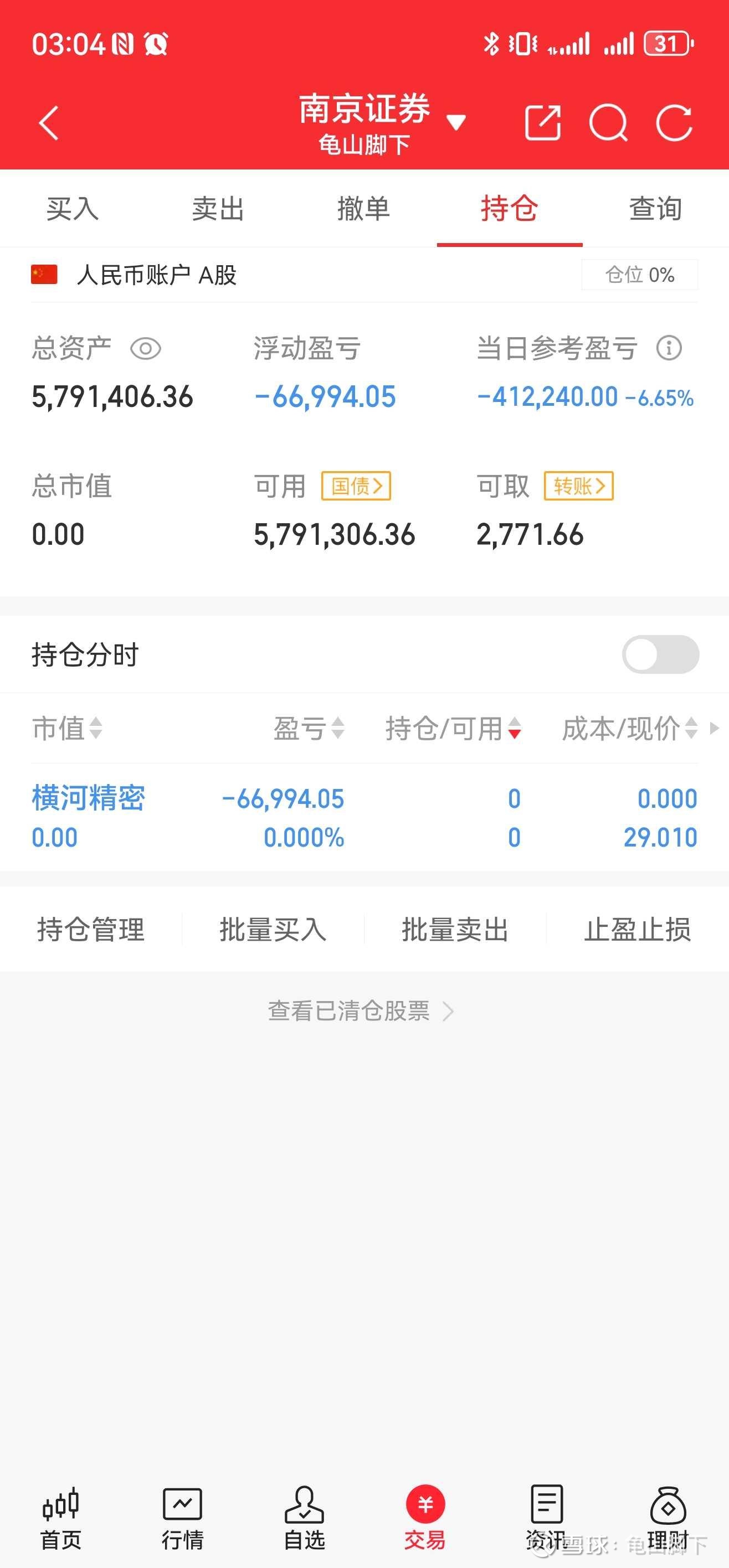Hide total assets with the eye icon
This screenshot has width=729, height=1568.
click(146, 349)
